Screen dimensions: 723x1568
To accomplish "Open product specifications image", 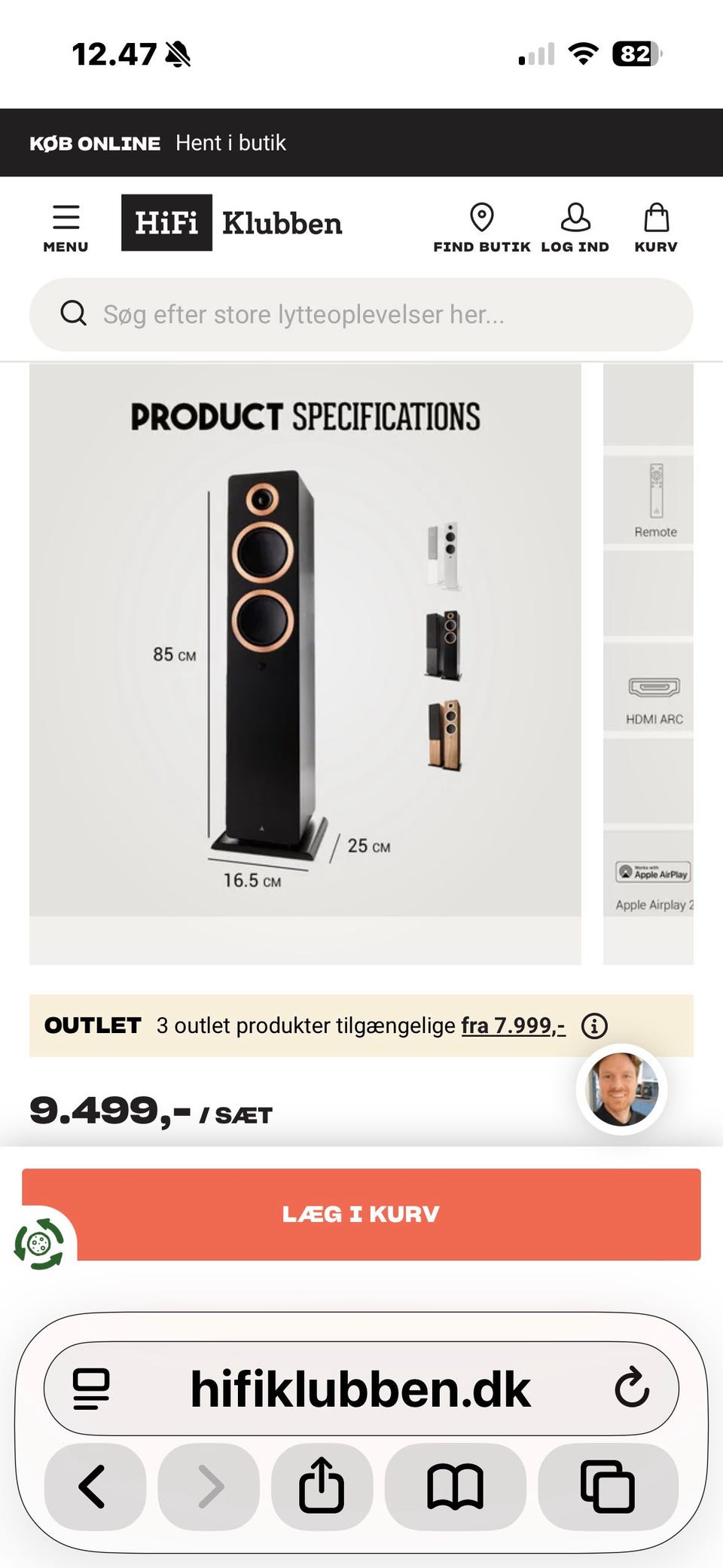I will click(305, 640).
